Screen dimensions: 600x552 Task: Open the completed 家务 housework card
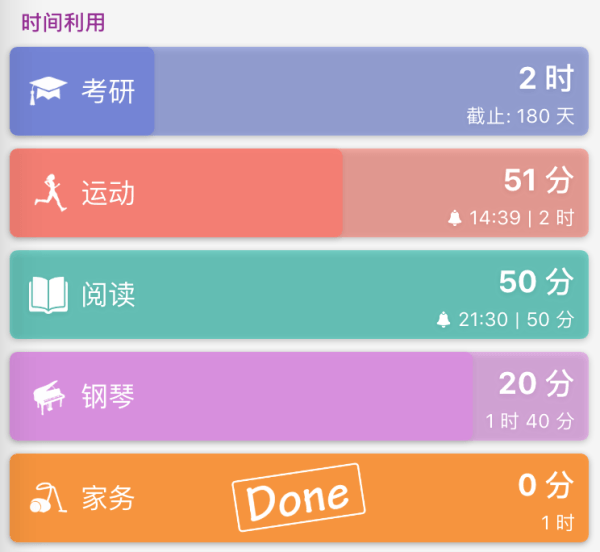click(x=300, y=499)
